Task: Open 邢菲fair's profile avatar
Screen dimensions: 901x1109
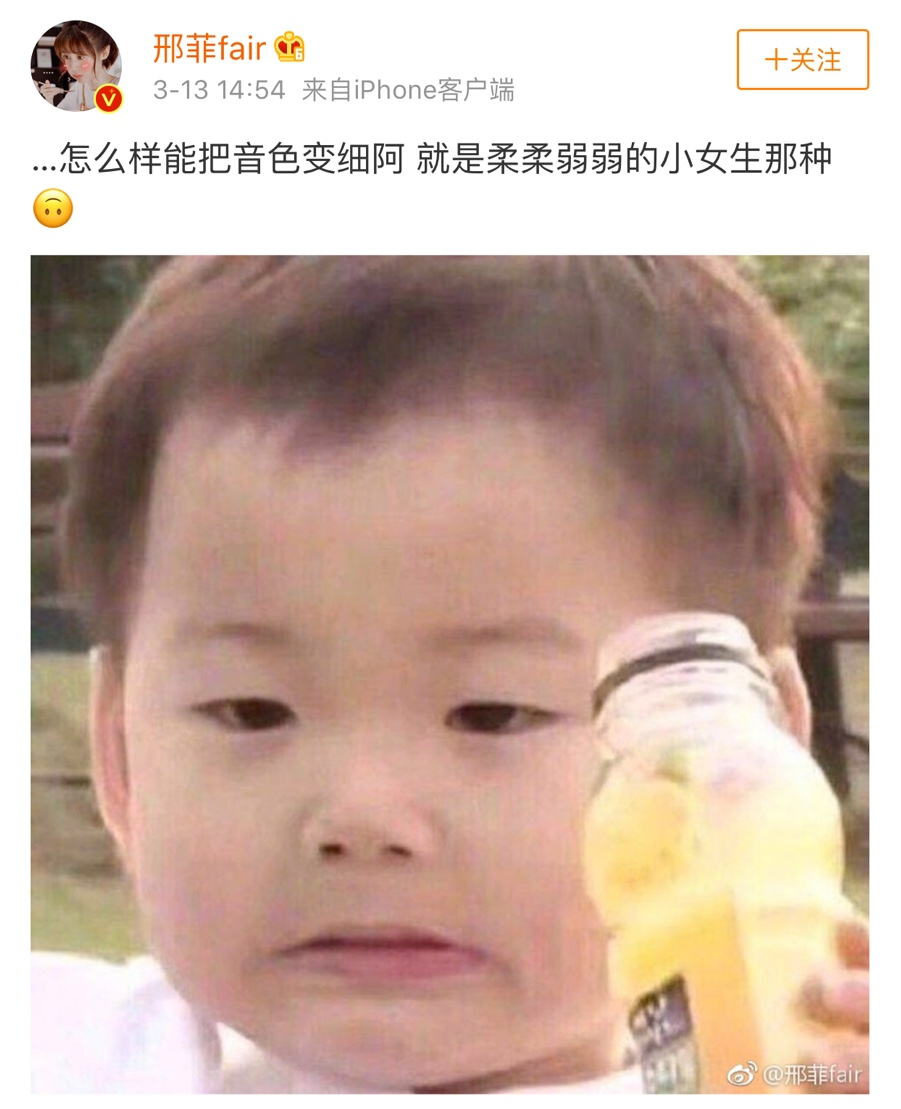Action: [x=75, y=65]
